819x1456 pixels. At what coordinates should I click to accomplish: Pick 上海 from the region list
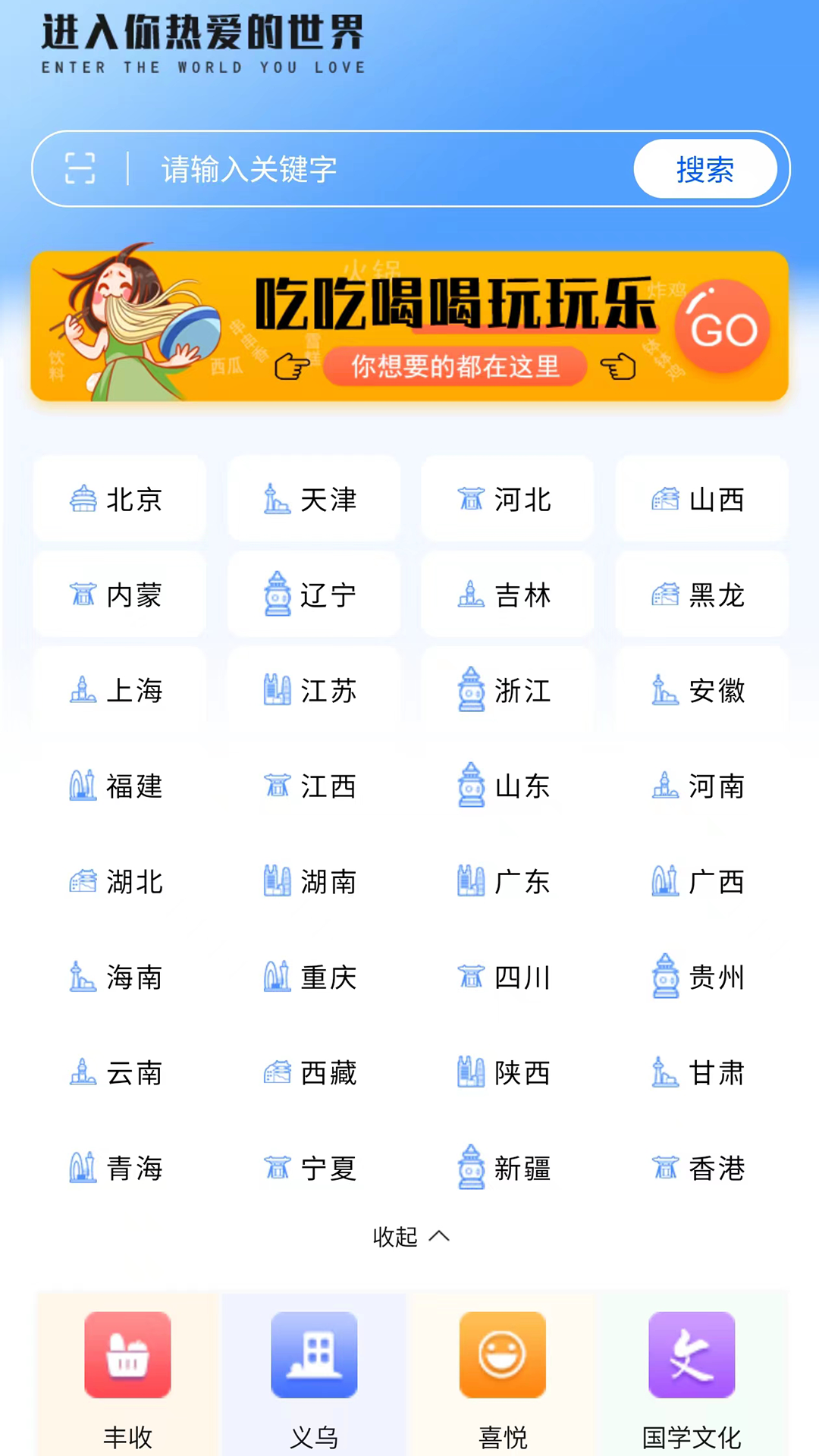point(119,690)
